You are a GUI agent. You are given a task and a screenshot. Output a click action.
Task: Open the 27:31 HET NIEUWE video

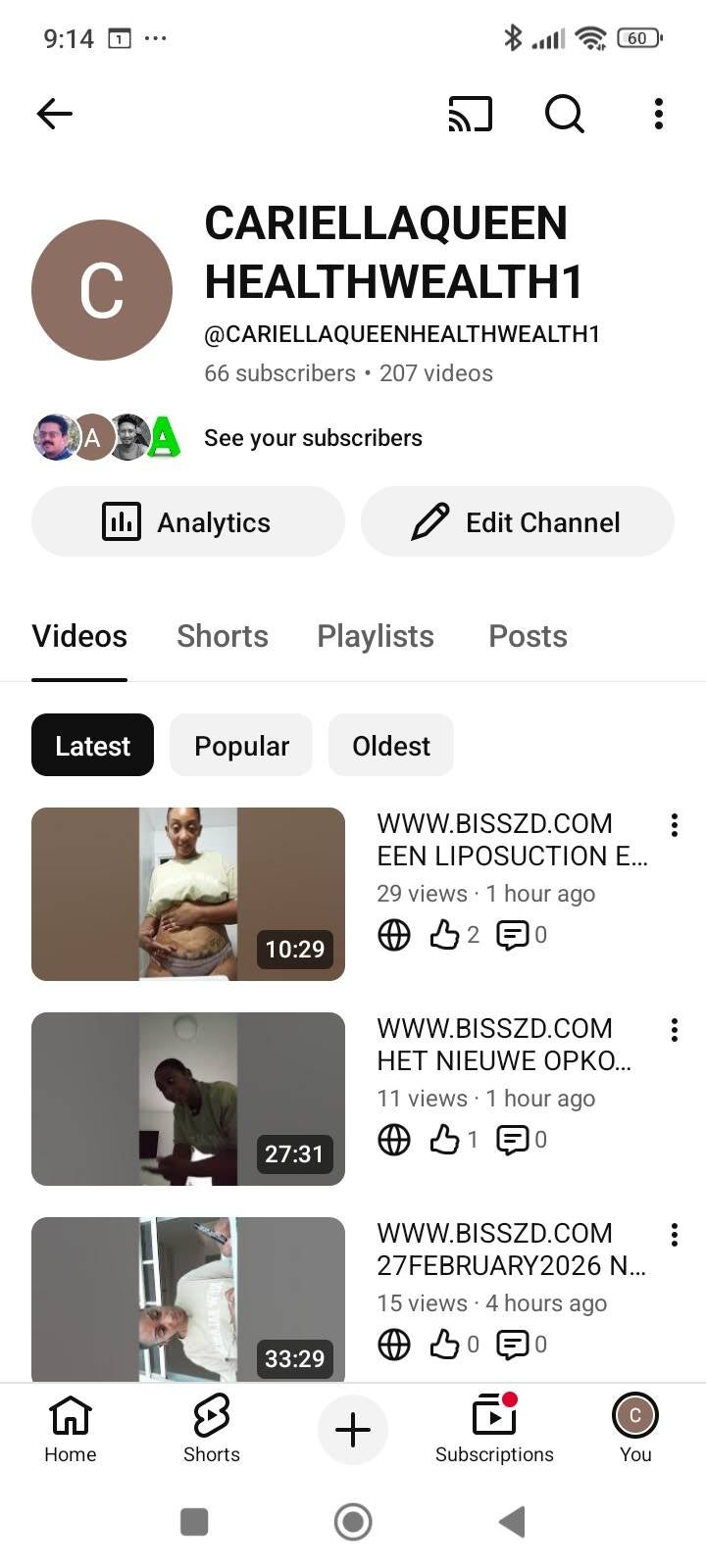pyautogui.click(x=188, y=1099)
